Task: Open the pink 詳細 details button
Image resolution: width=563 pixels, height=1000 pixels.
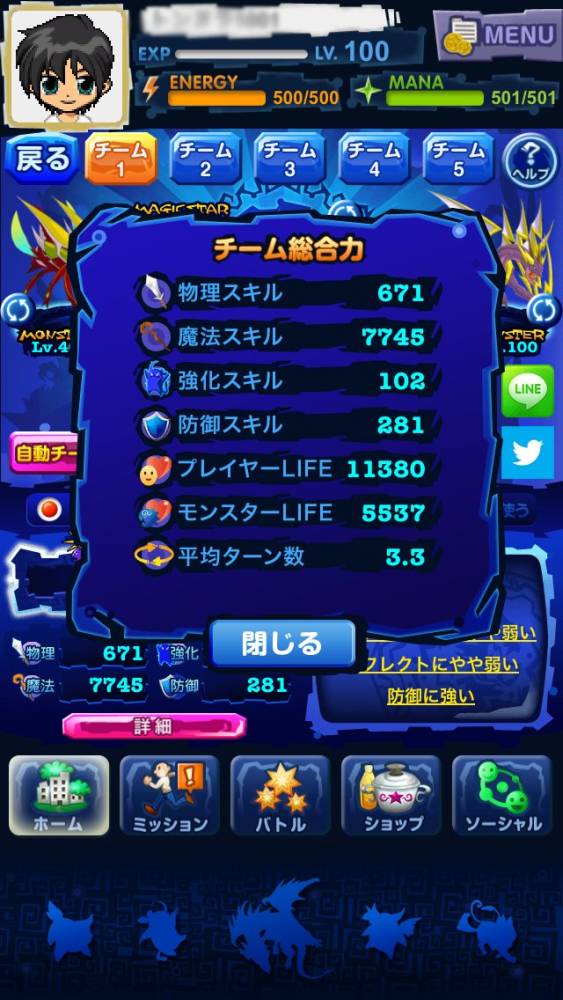Action: click(154, 726)
